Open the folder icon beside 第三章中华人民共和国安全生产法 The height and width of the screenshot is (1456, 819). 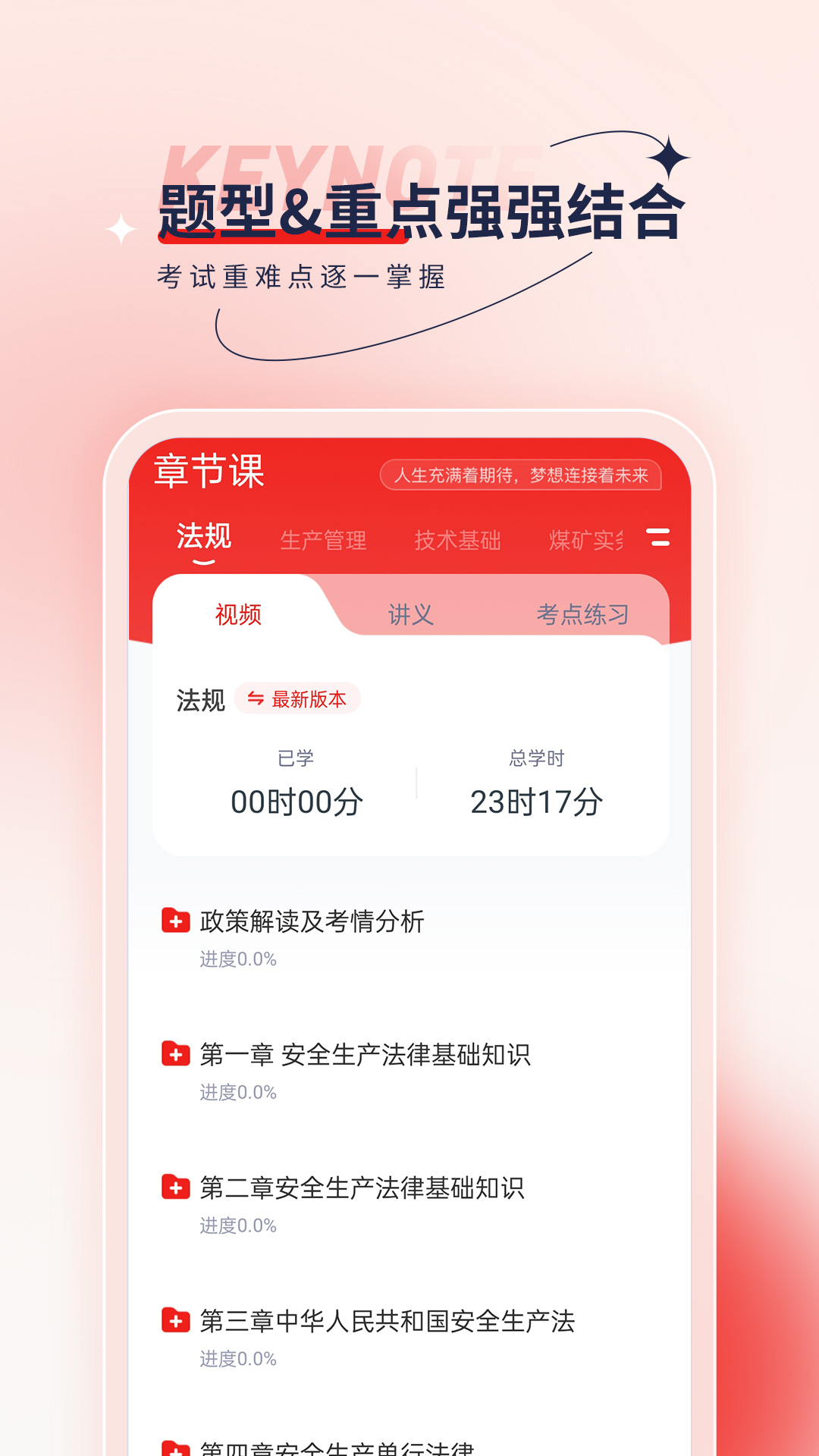pyautogui.click(x=175, y=1322)
